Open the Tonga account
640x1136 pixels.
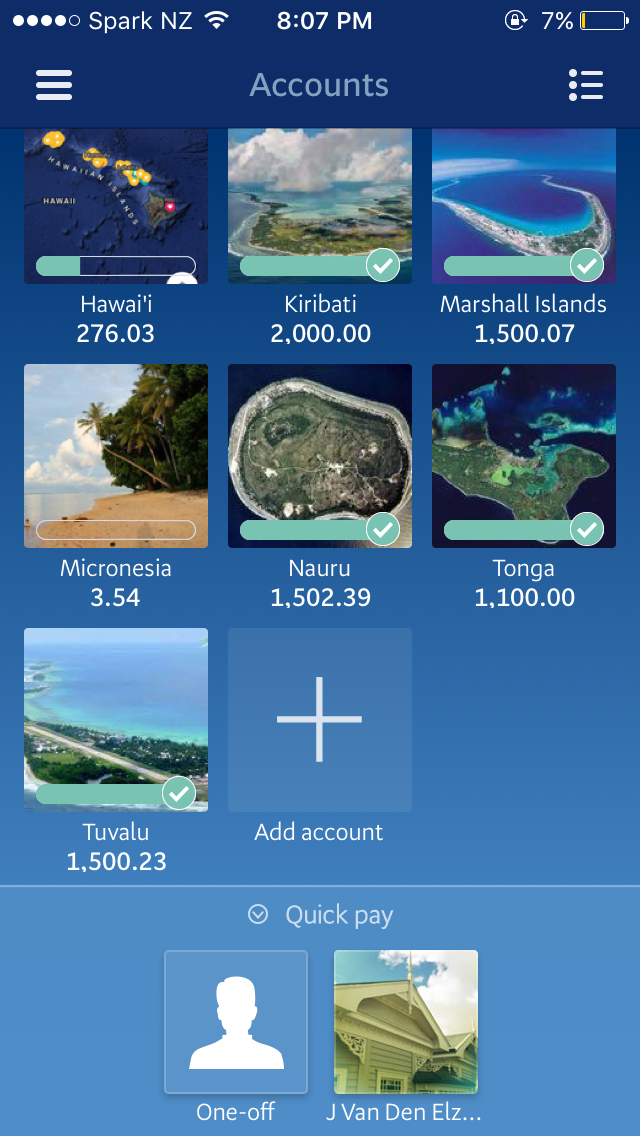pyautogui.click(x=524, y=456)
